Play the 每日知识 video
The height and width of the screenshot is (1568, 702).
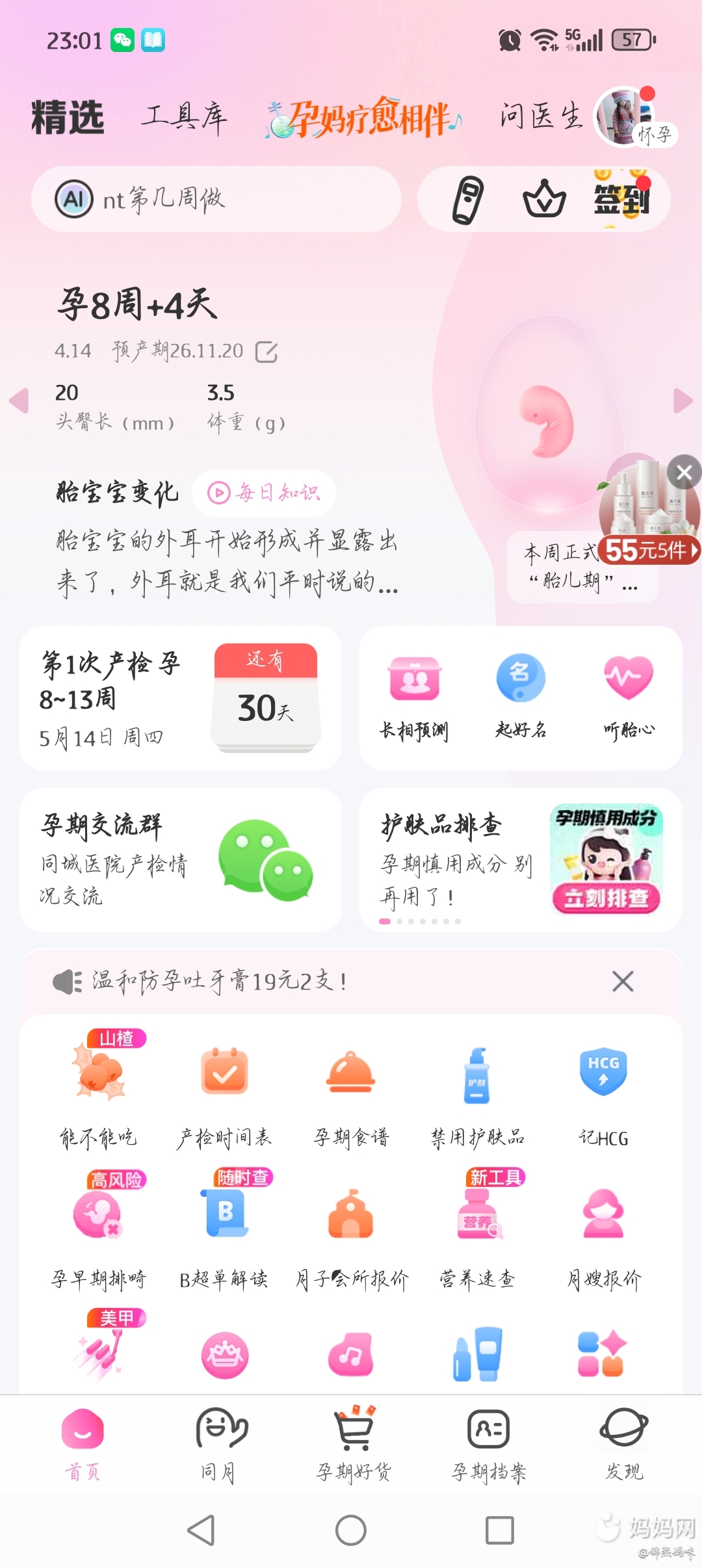coord(264,493)
